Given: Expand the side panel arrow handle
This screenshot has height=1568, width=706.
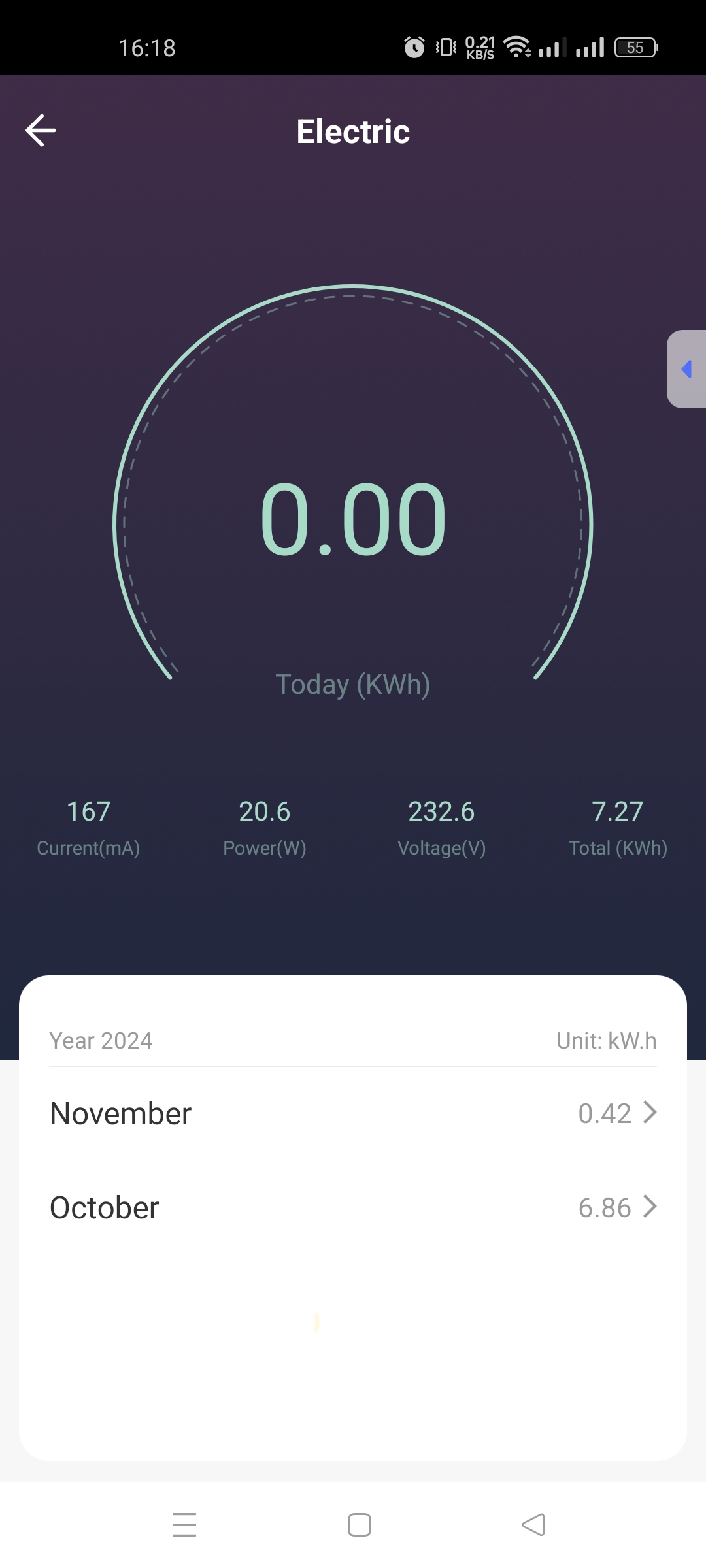Looking at the screenshot, I should tap(686, 369).
